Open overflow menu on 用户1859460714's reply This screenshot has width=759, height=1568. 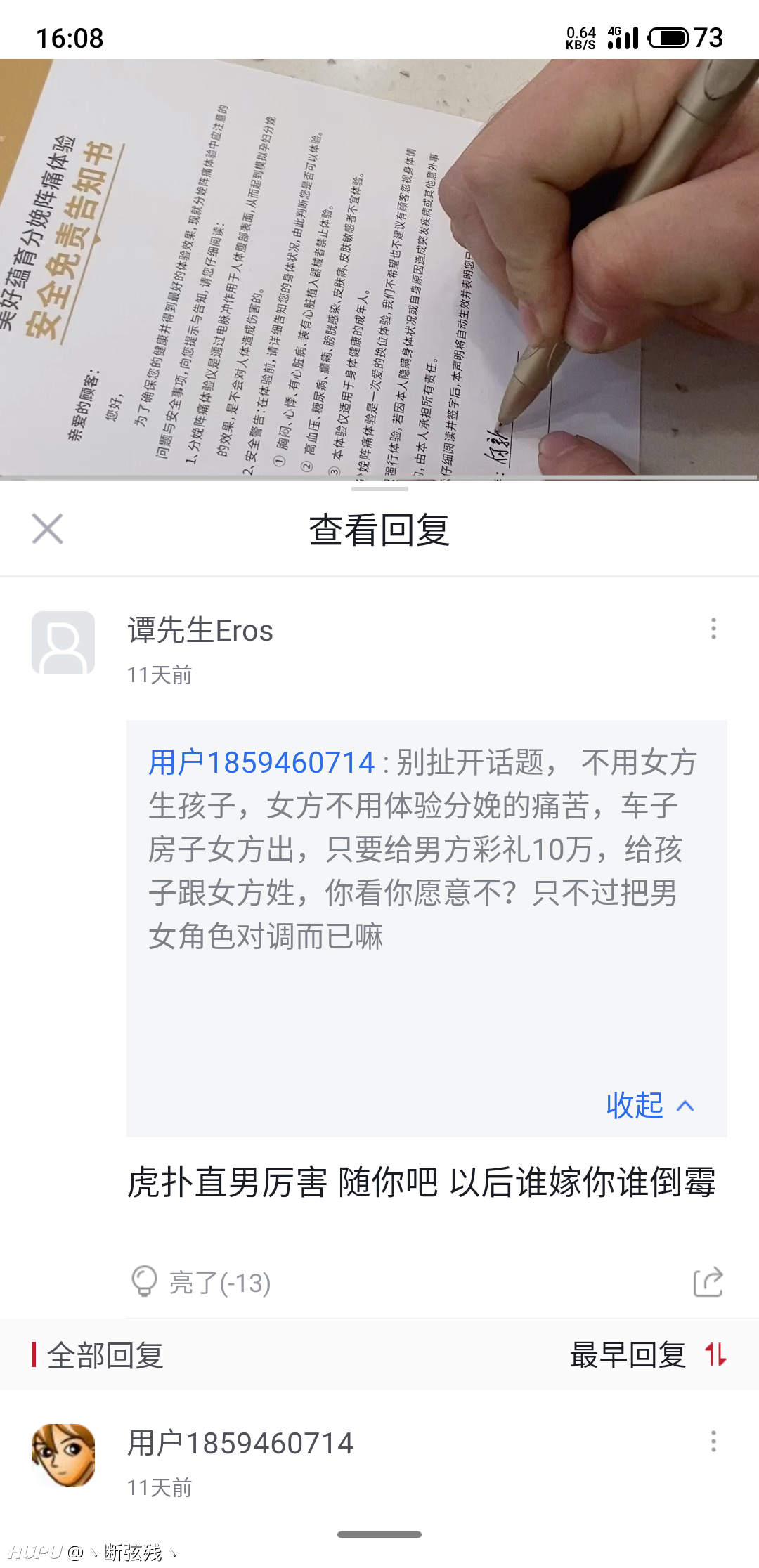click(x=713, y=1442)
